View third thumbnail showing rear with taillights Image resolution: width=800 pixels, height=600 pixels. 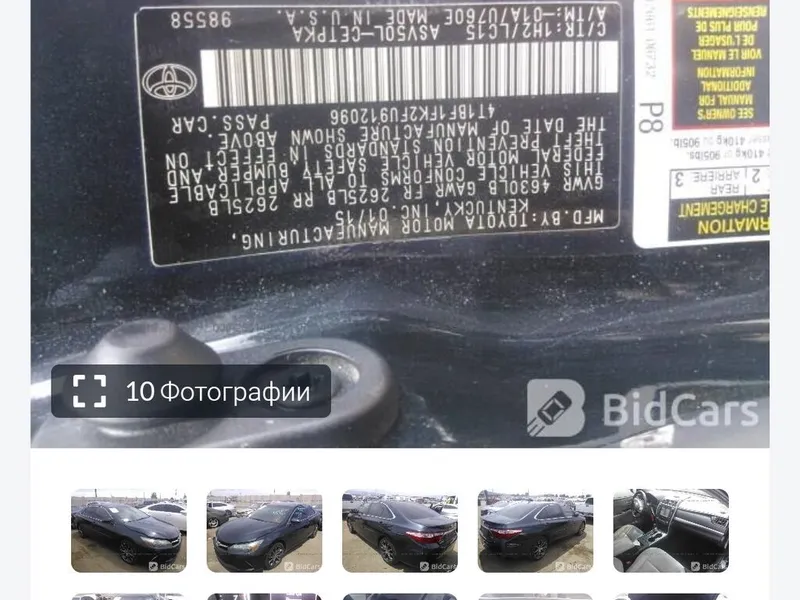point(400,531)
